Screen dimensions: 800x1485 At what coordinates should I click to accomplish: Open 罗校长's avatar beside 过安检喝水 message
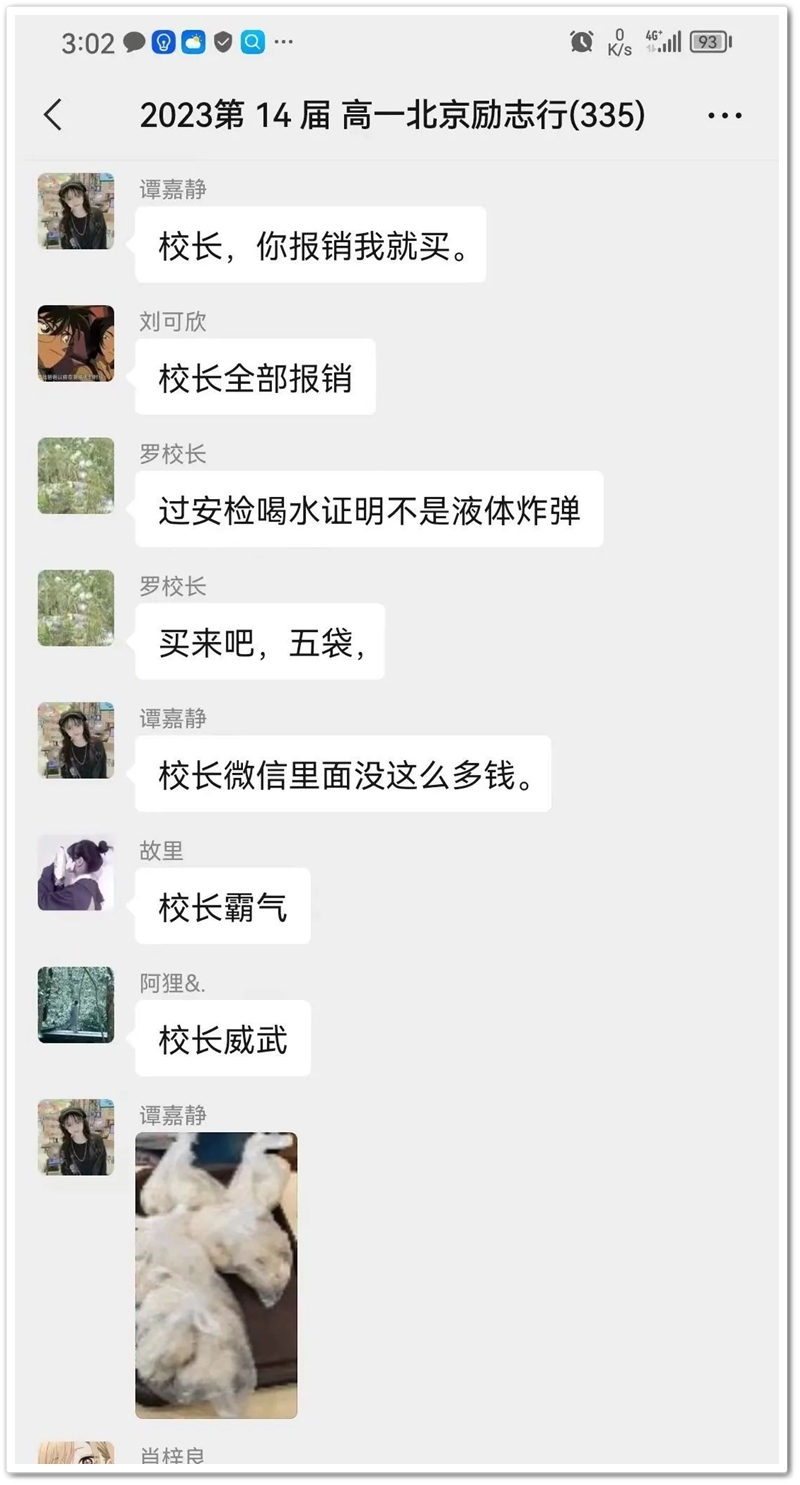pos(76,476)
